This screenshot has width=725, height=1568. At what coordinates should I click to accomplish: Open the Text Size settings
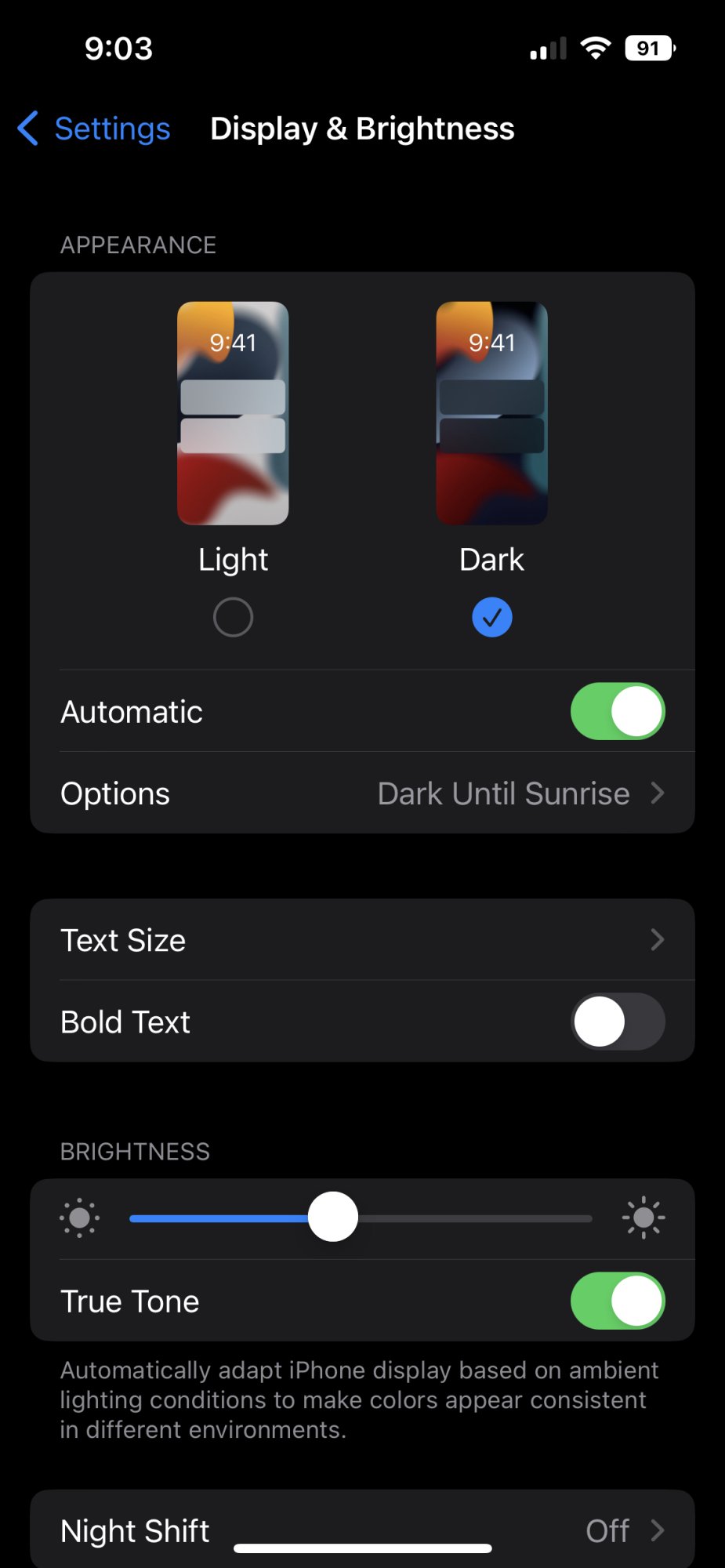pyautogui.click(x=362, y=940)
